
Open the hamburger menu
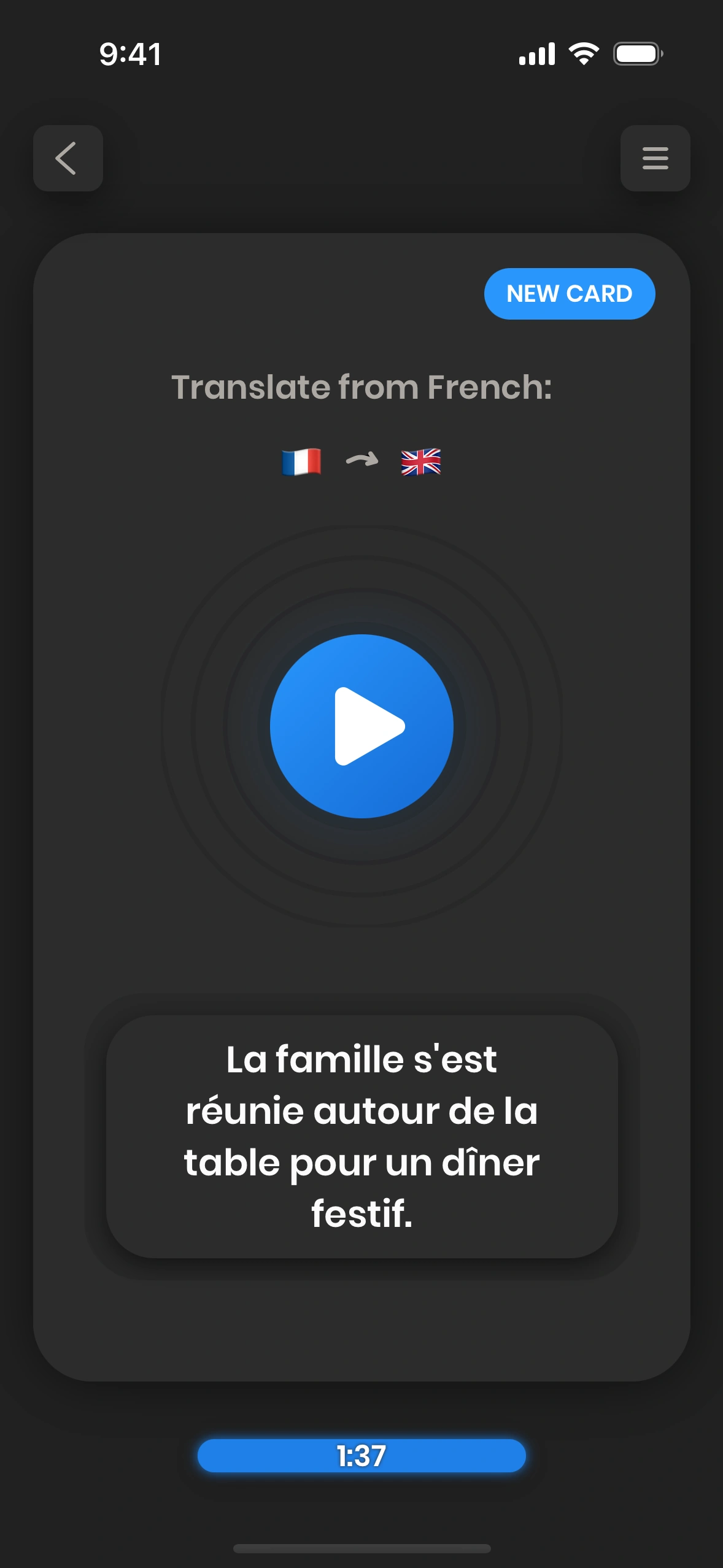[x=655, y=158]
